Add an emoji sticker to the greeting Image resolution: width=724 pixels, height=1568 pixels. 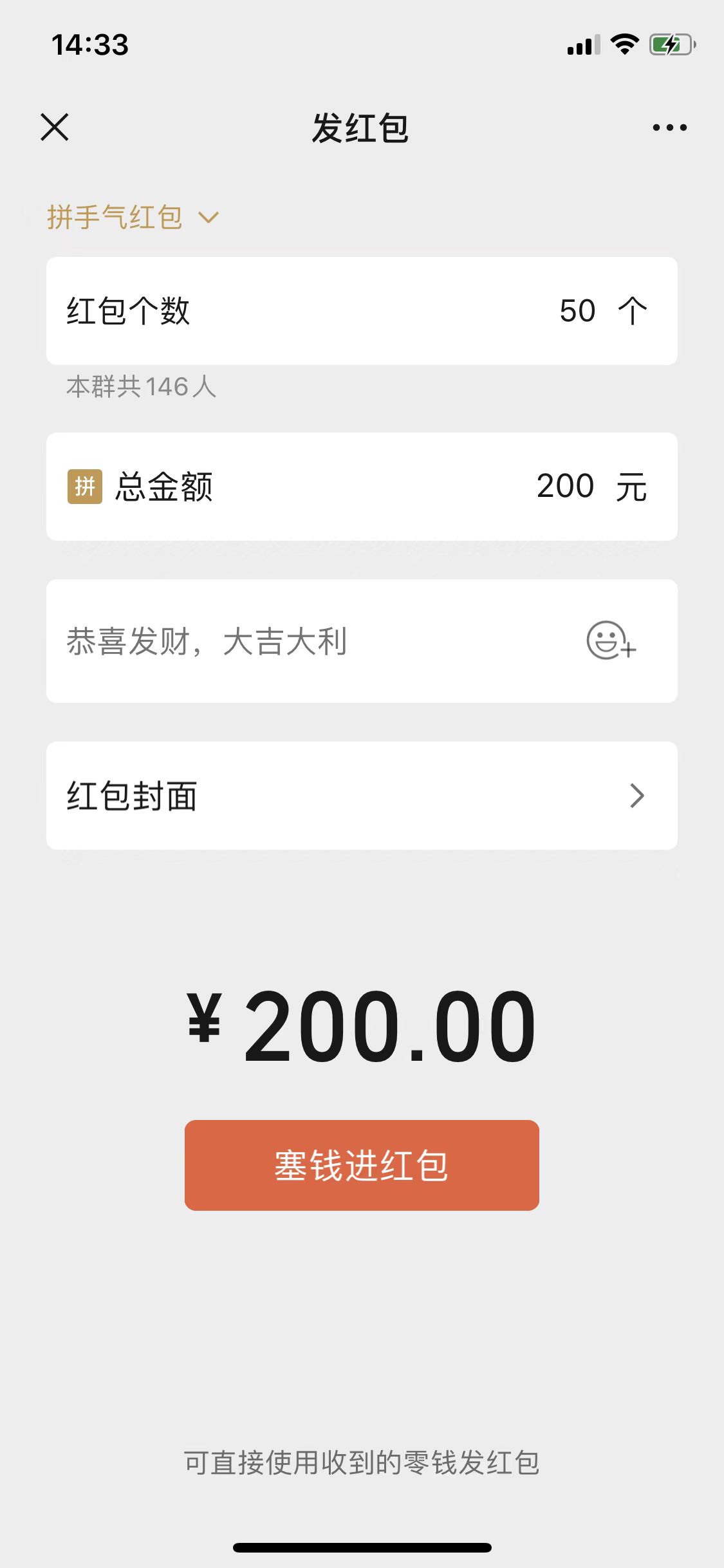[611, 640]
